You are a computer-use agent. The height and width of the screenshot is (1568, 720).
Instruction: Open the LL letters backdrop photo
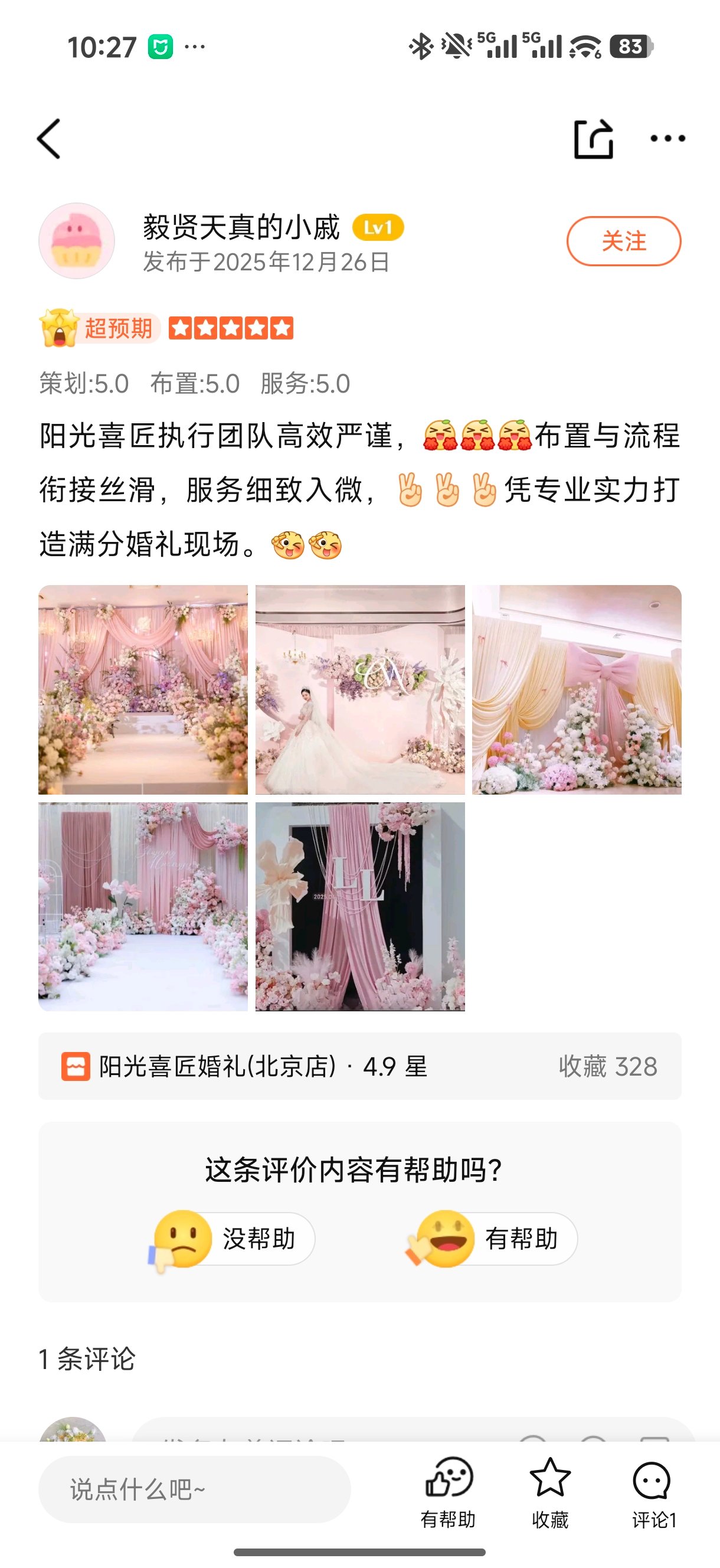click(x=359, y=906)
